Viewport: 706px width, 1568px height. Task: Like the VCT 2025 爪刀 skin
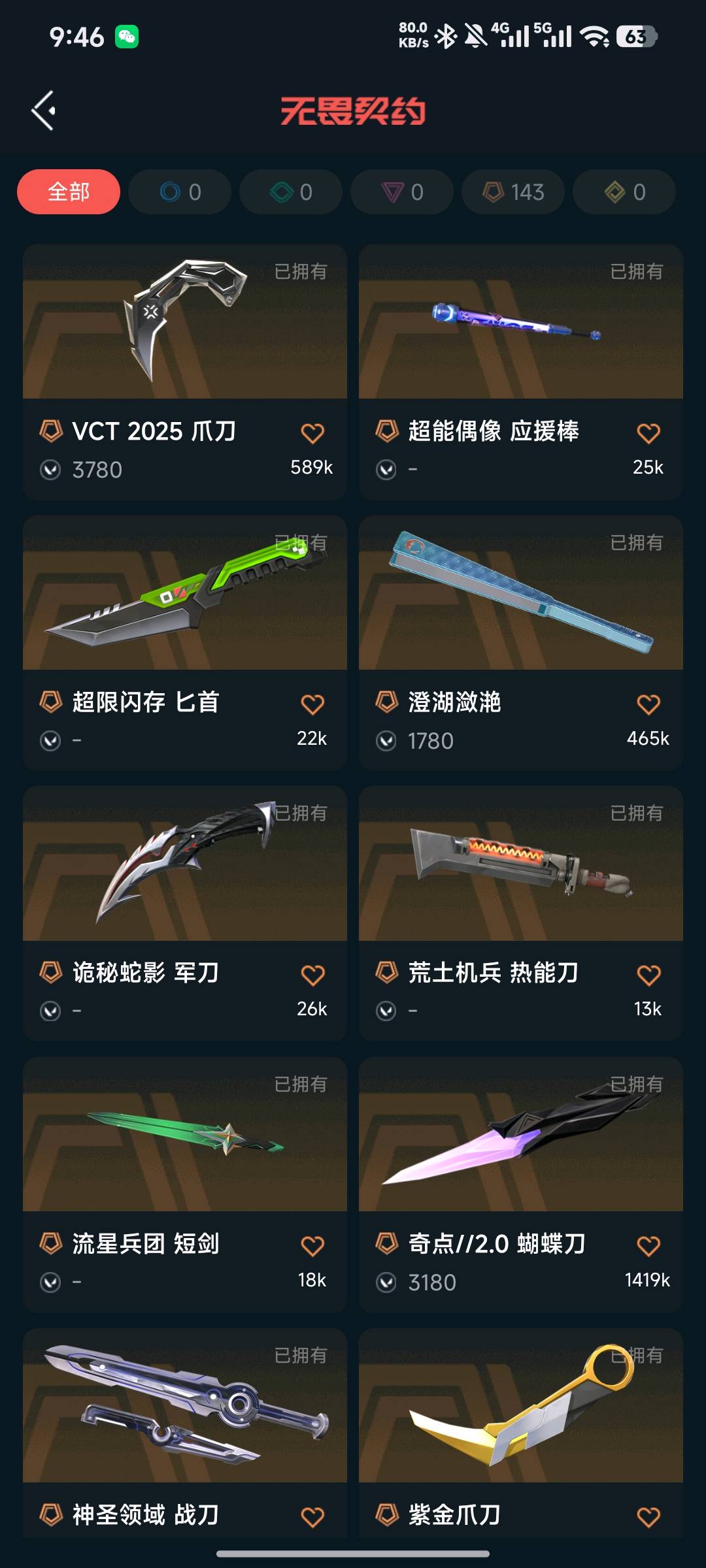(312, 433)
